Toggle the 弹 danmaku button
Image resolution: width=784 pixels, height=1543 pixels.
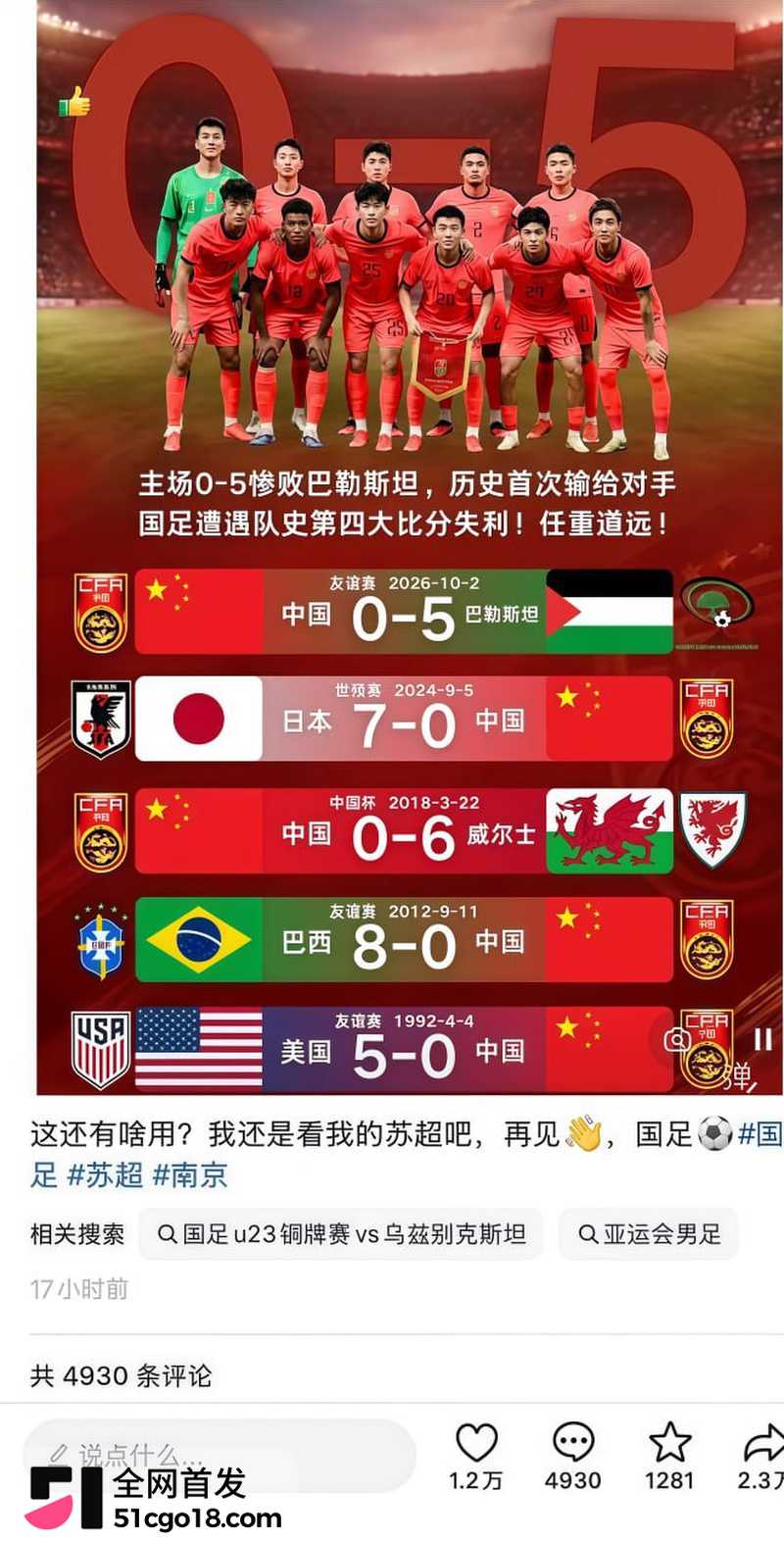pos(738,1075)
